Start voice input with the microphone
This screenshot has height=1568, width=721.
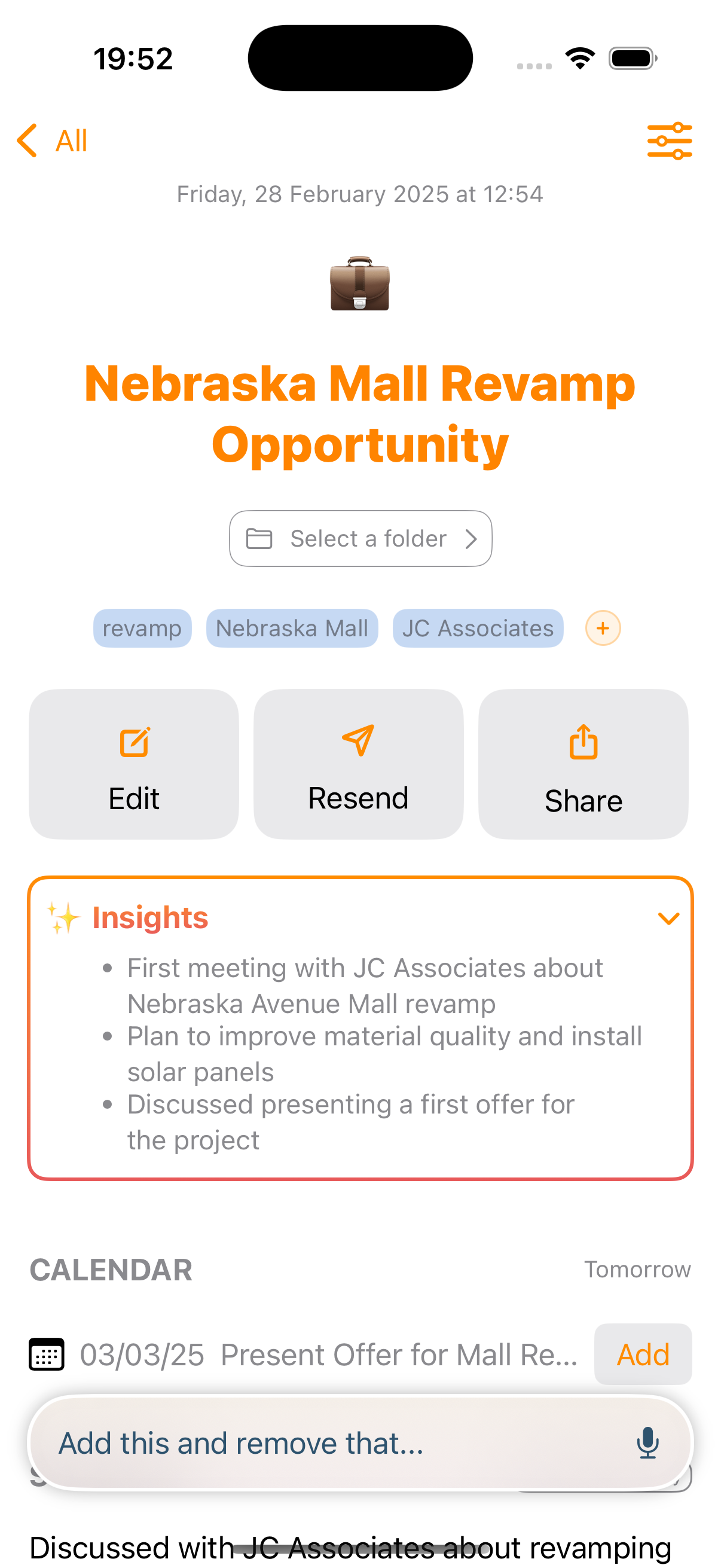[x=647, y=1442]
